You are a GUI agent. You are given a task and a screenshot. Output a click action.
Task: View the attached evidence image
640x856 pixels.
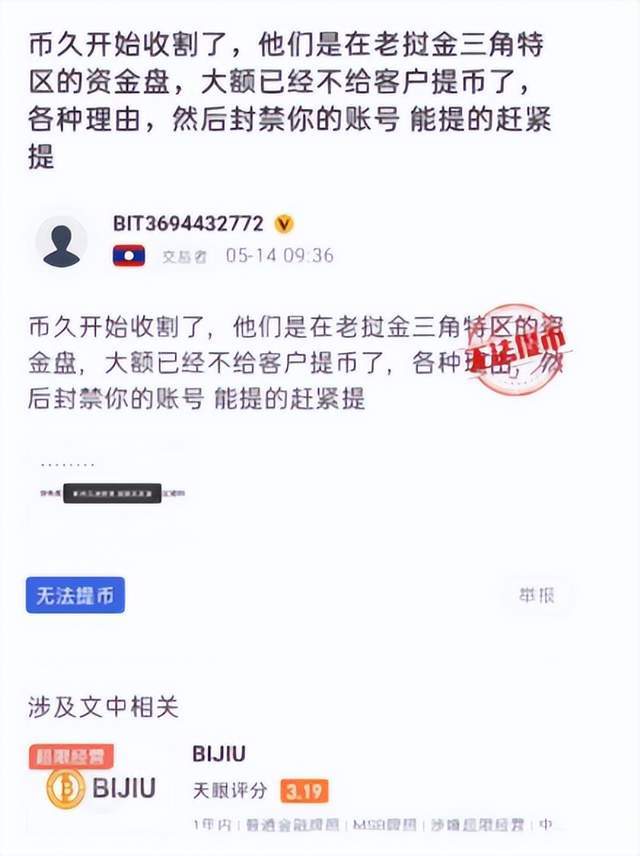(112, 491)
